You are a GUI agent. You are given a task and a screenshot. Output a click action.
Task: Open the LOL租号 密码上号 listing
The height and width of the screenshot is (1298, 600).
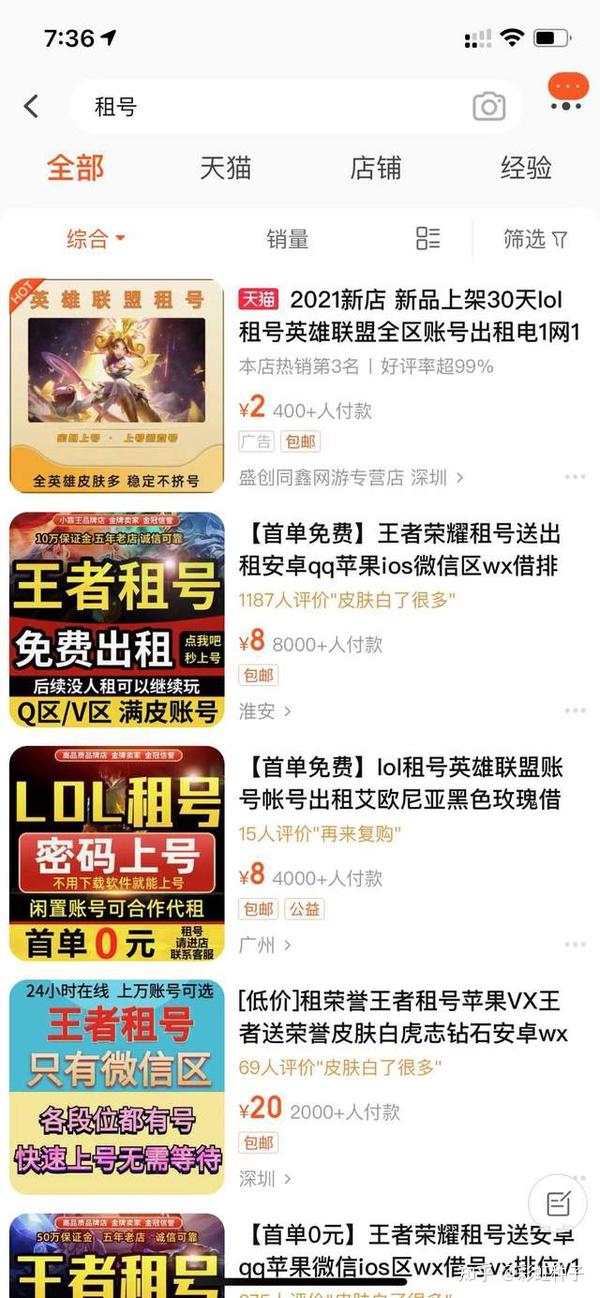[300, 853]
